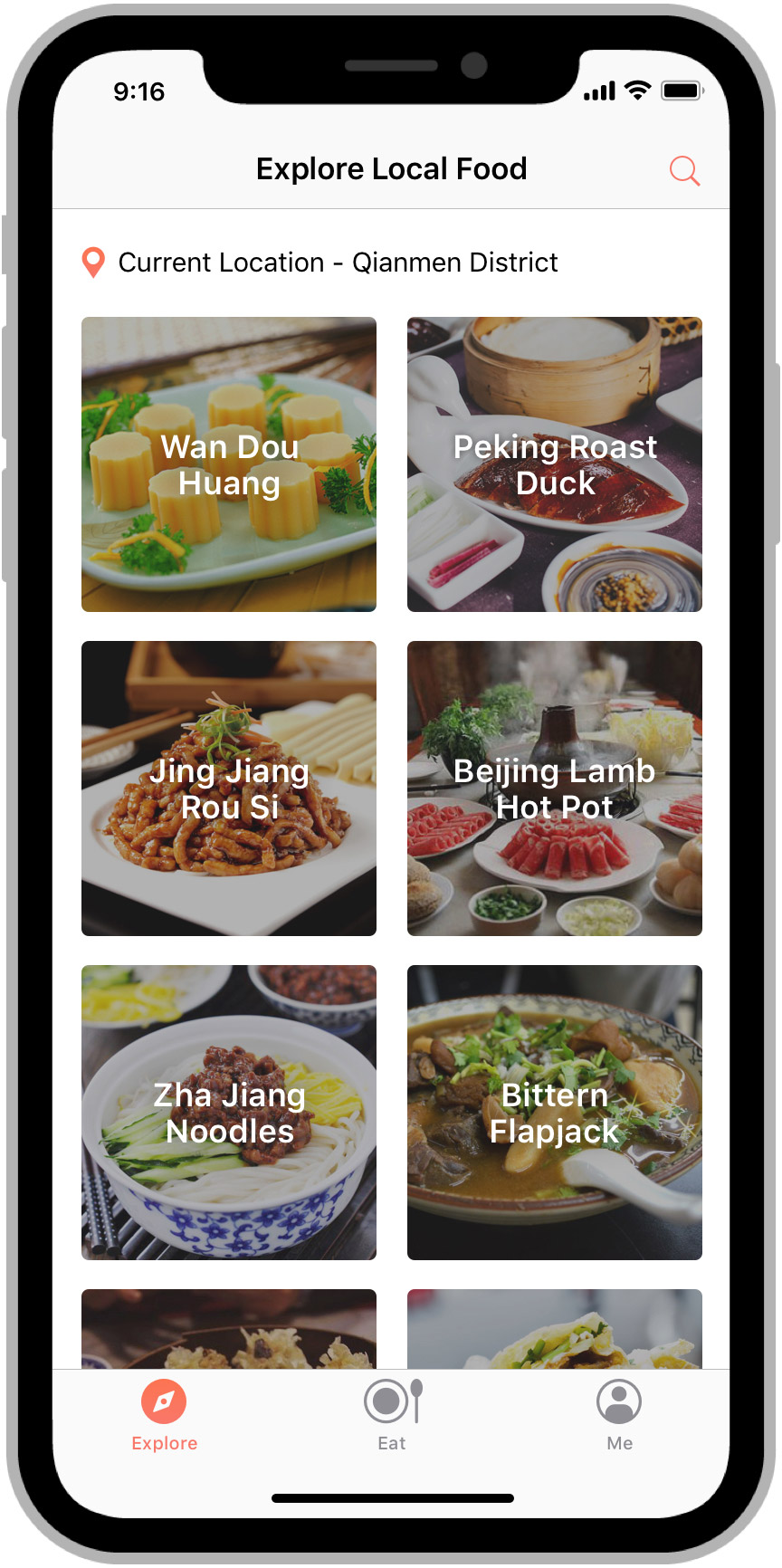Open the search icon

click(x=684, y=170)
